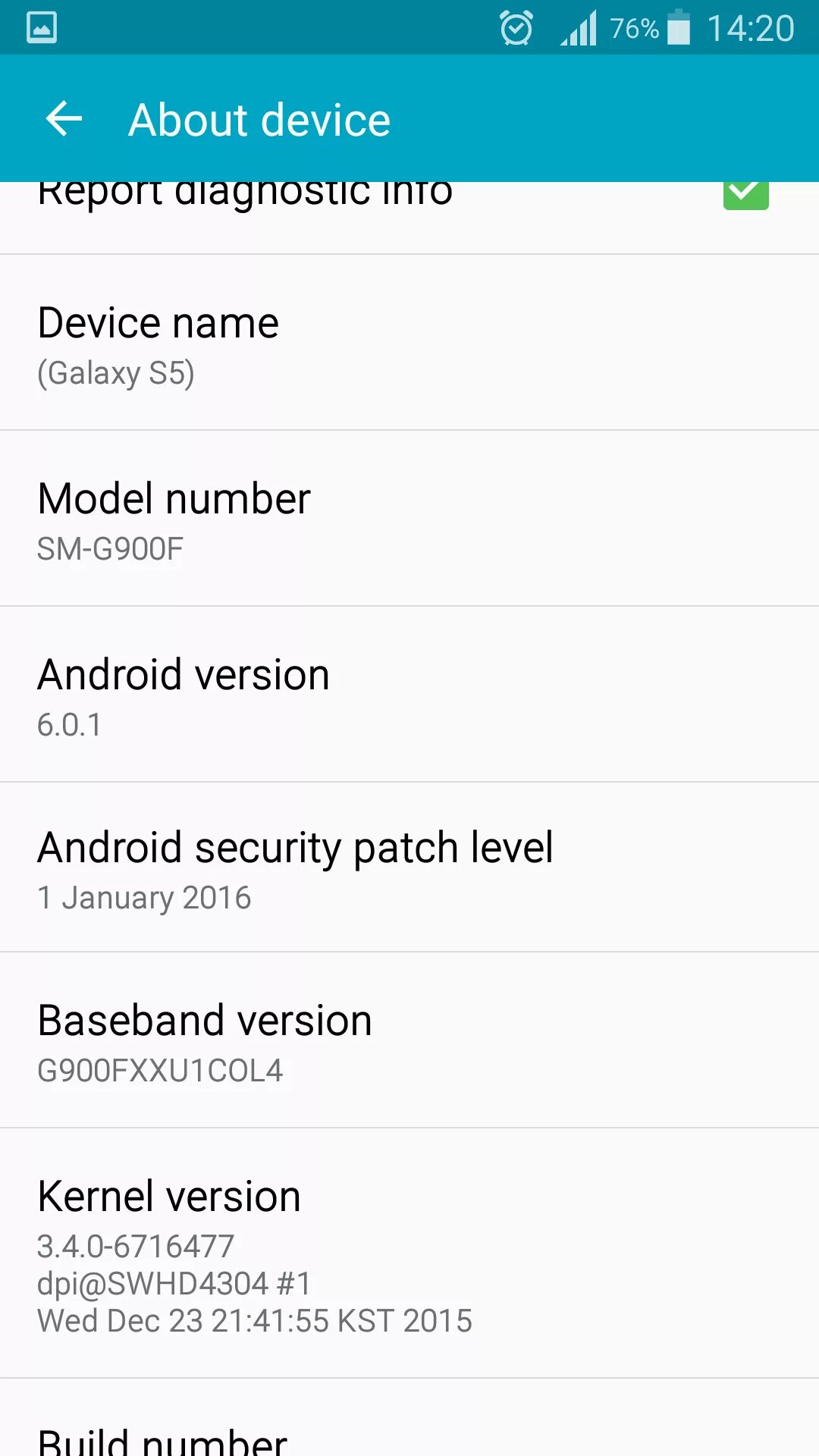
Task: Tap the Android version row
Action: [x=409, y=695]
